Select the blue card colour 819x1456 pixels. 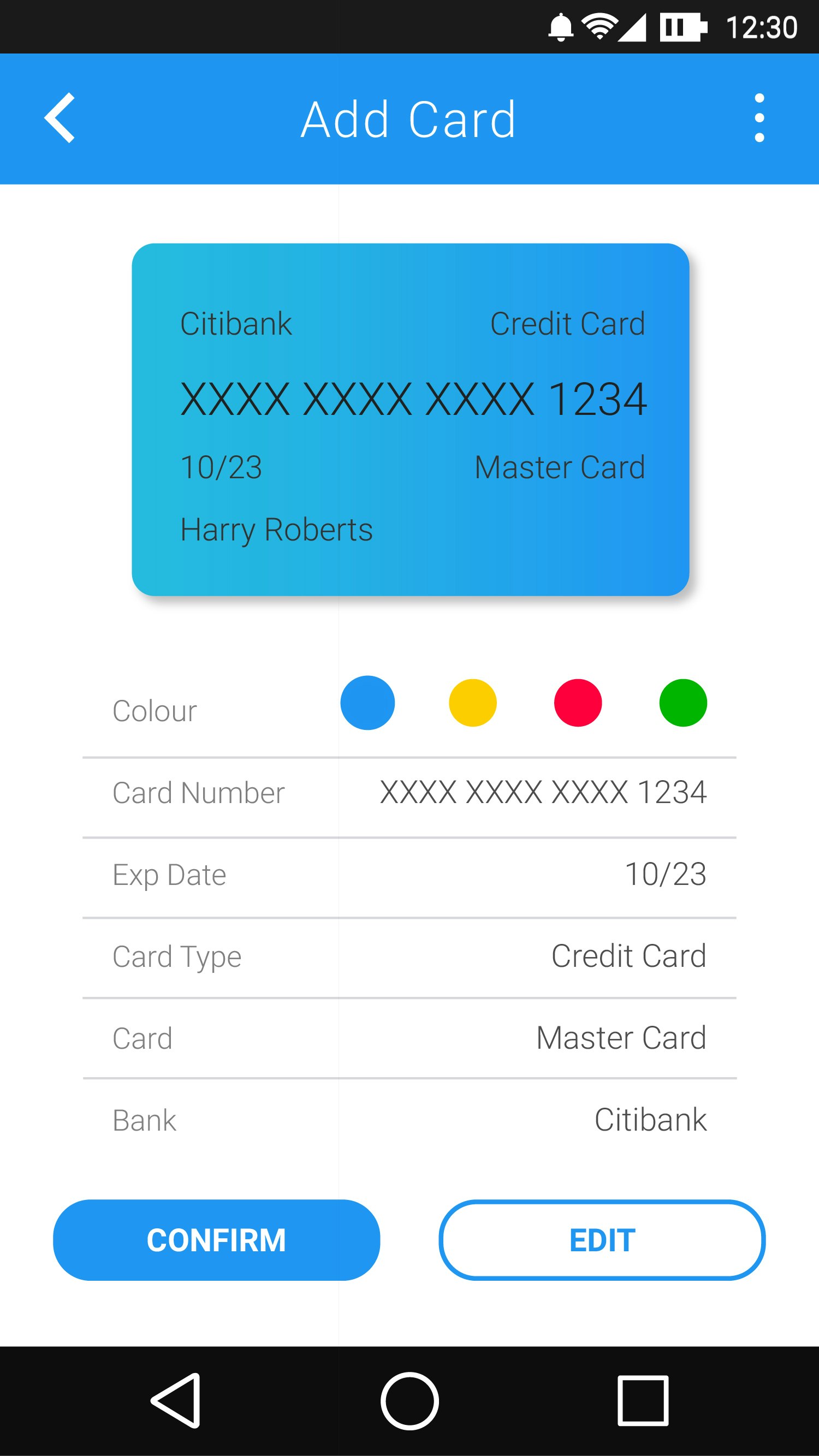point(367,703)
